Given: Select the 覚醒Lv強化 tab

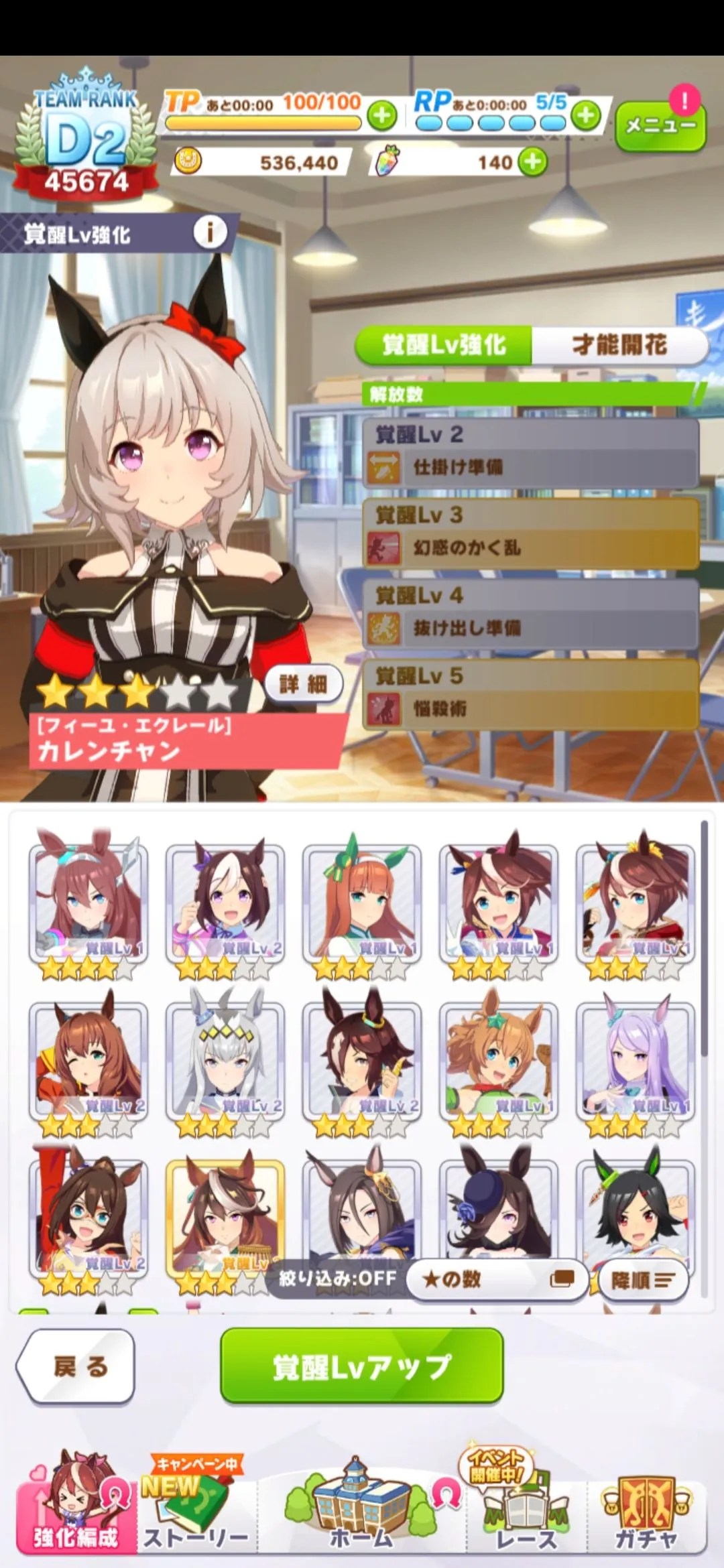Looking at the screenshot, I should tap(444, 345).
